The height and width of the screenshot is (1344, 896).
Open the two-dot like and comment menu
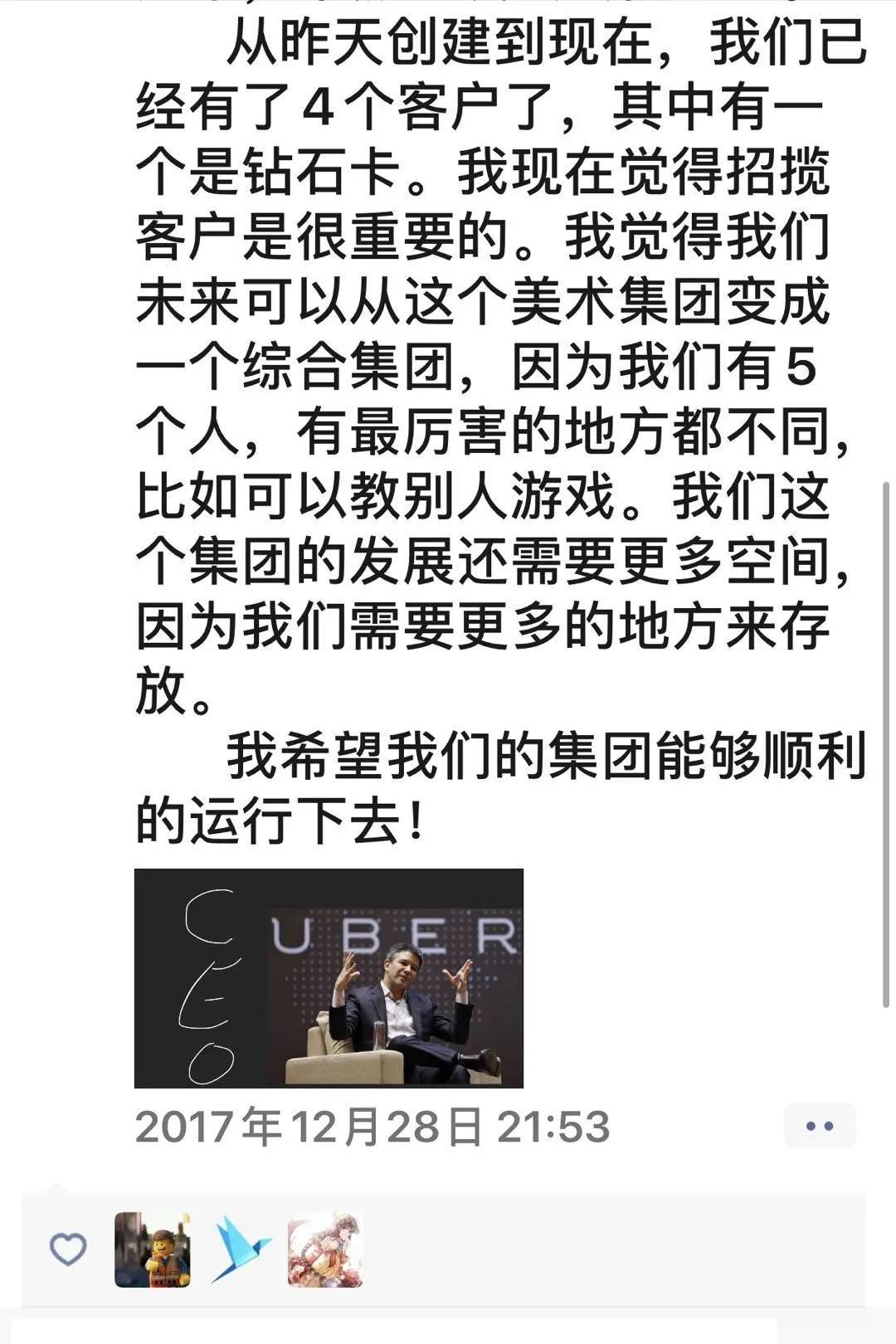tap(820, 1126)
